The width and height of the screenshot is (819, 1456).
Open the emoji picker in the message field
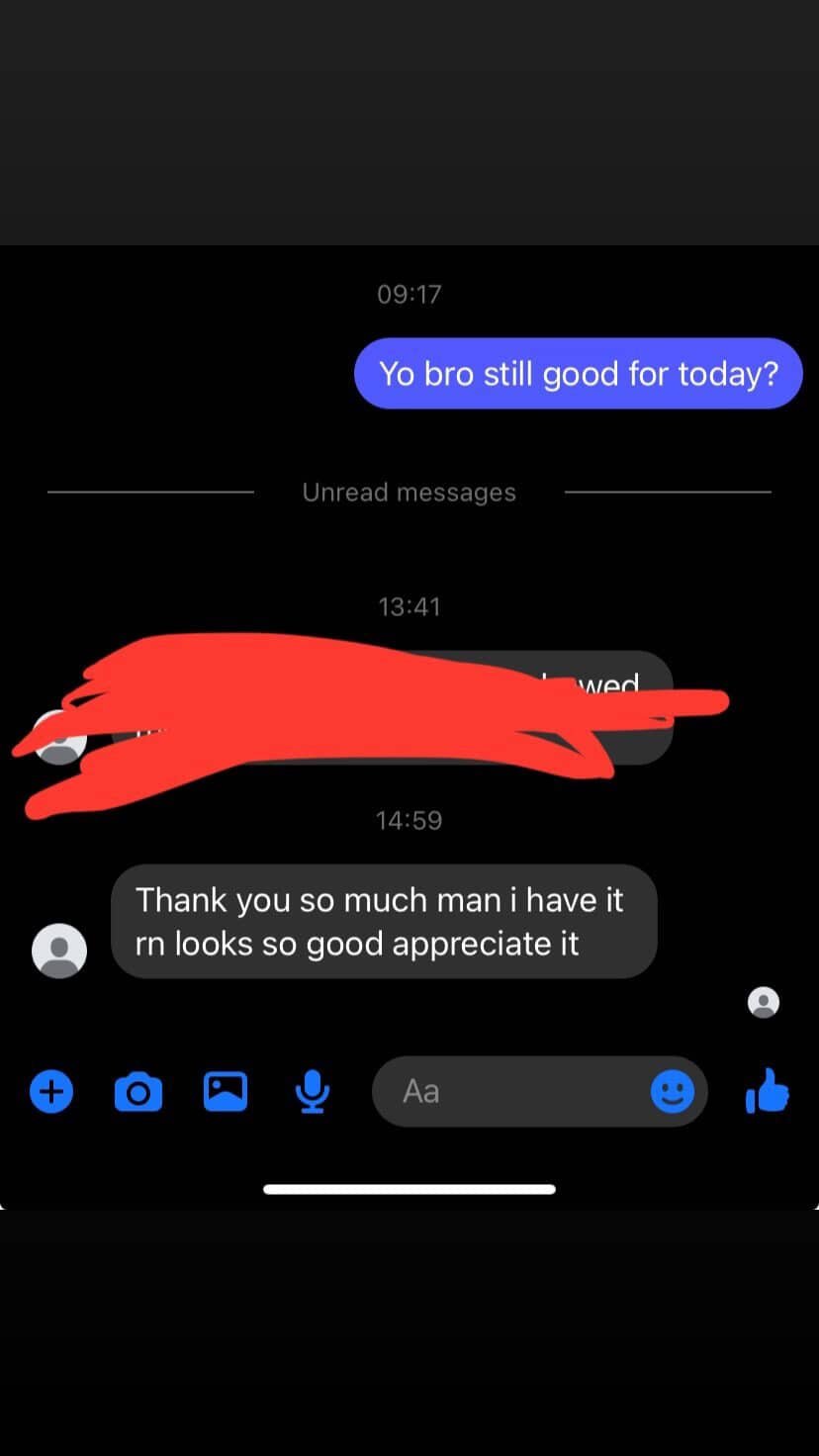point(673,1092)
